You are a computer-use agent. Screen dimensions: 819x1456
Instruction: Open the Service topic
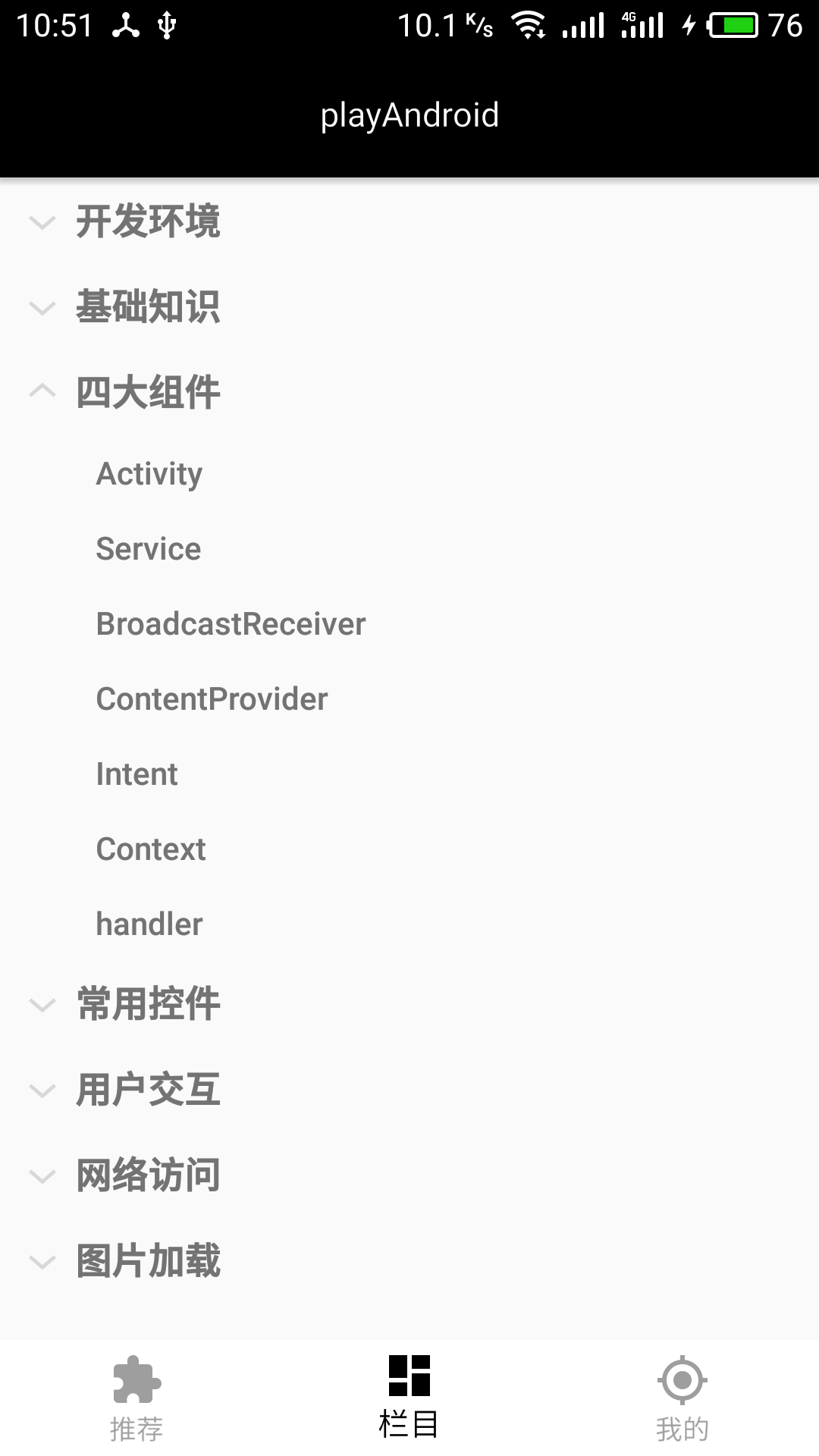[409, 549]
